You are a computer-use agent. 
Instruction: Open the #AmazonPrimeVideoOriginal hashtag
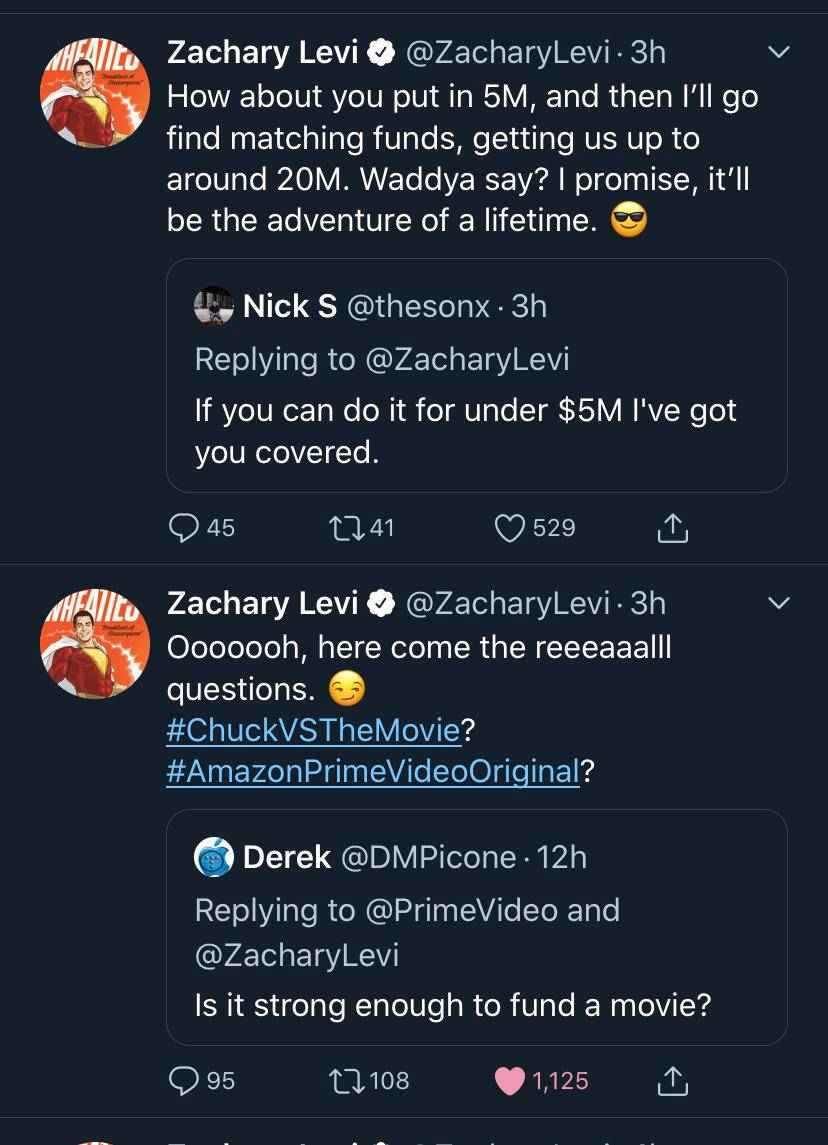[x=370, y=771]
